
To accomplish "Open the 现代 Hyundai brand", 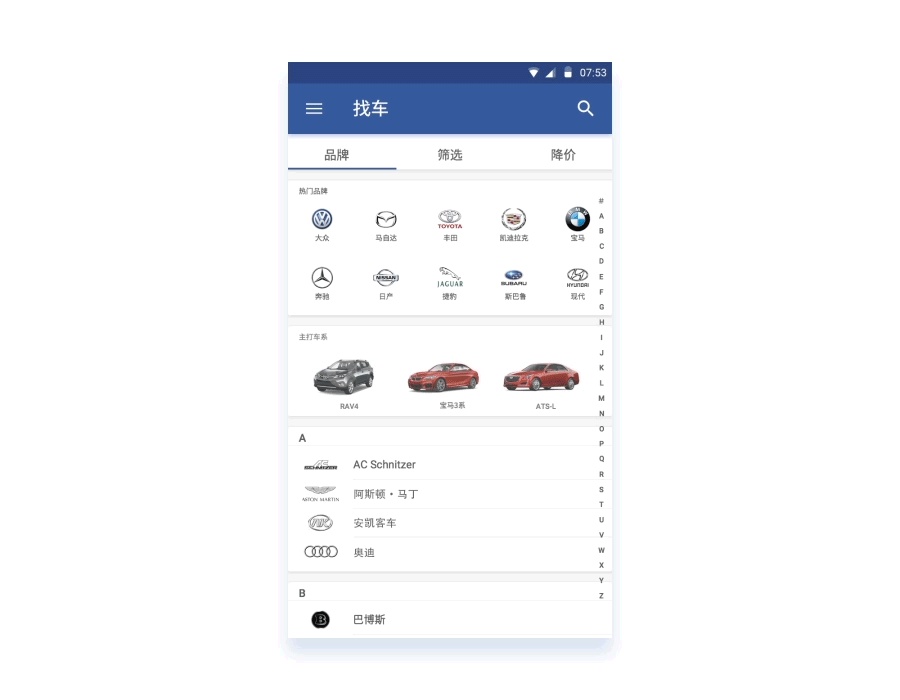I will (577, 283).
